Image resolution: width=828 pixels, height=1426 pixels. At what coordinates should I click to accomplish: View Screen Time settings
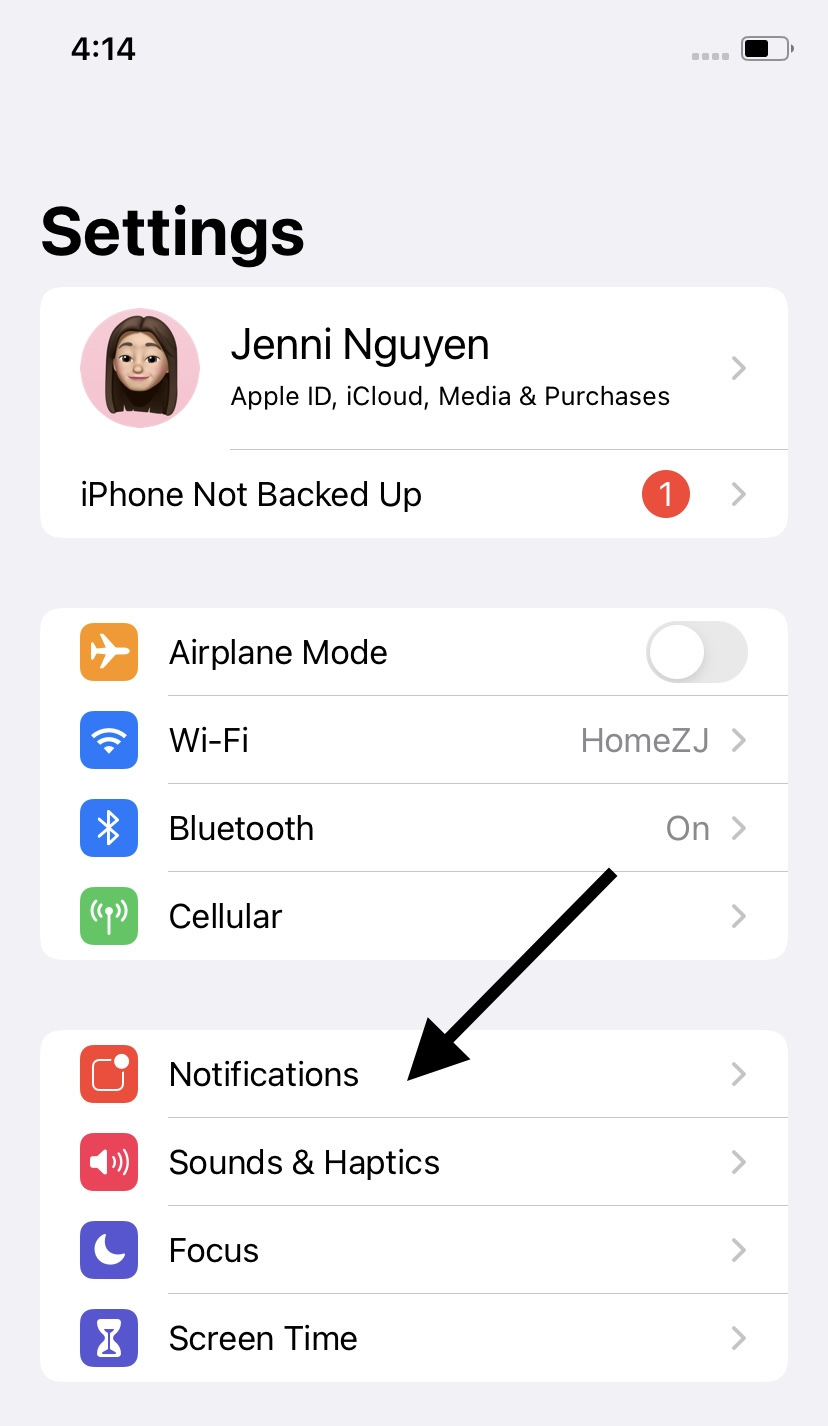click(x=414, y=1338)
